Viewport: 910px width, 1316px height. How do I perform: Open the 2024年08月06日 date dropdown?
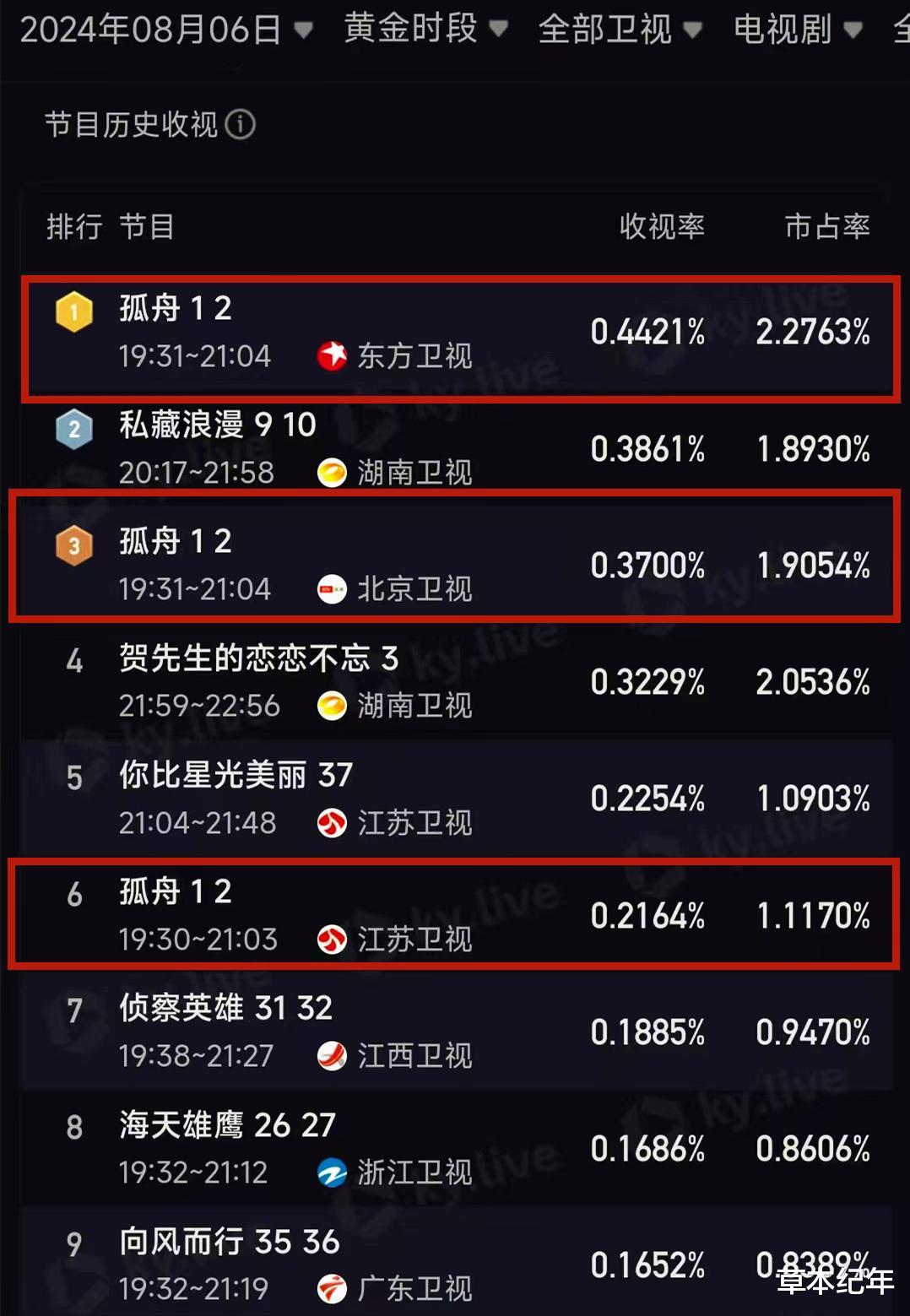click(156, 30)
